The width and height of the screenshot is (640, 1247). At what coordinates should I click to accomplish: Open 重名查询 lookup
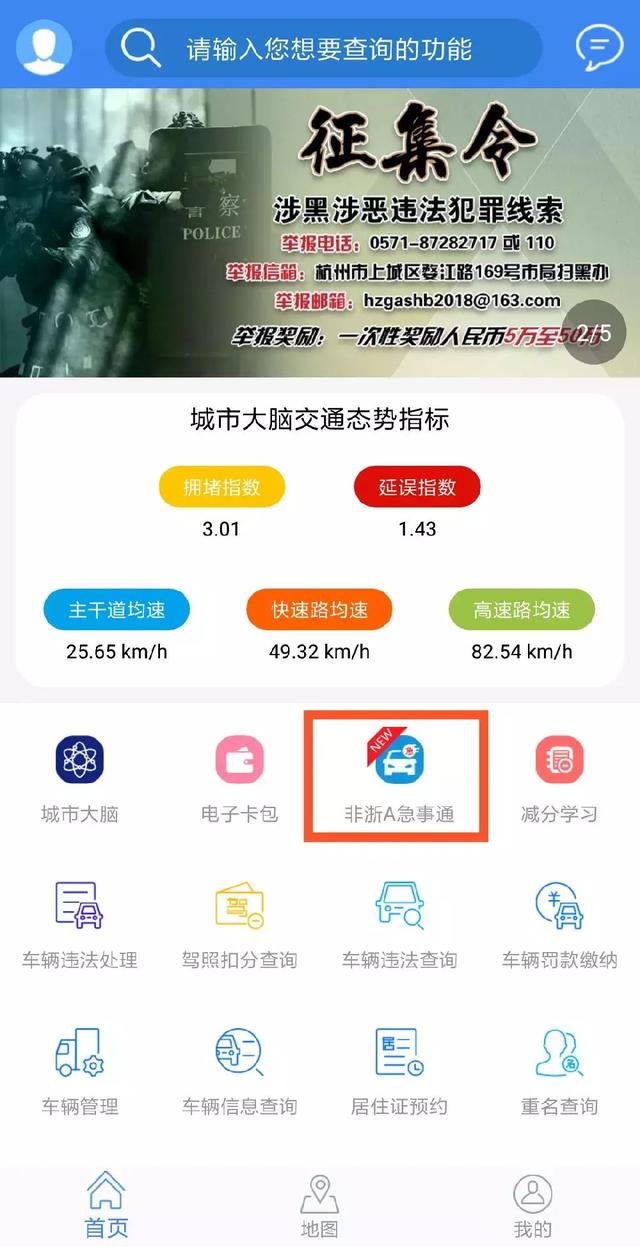click(x=559, y=1072)
